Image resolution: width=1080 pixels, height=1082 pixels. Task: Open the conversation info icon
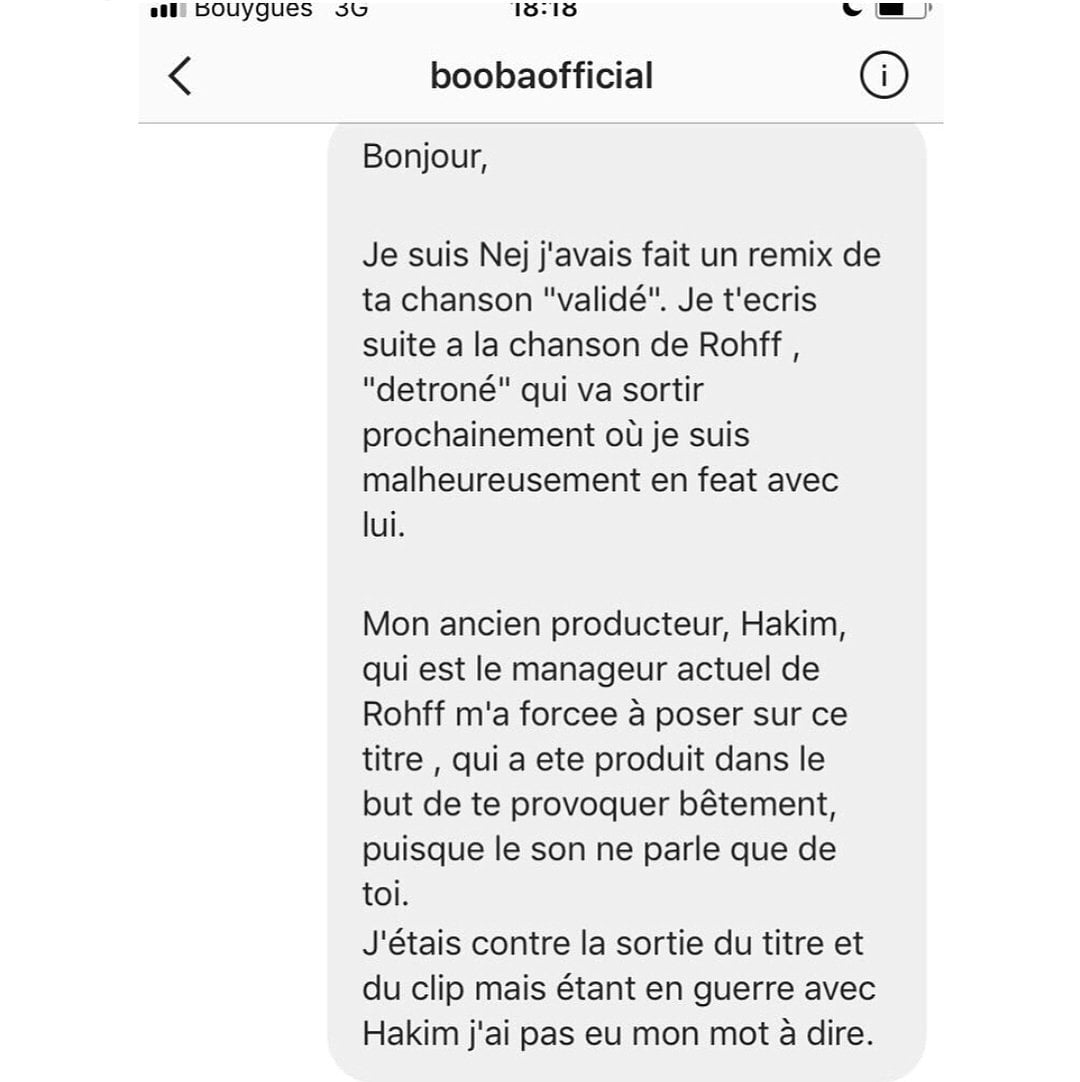pyautogui.click(x=883, y=75)
